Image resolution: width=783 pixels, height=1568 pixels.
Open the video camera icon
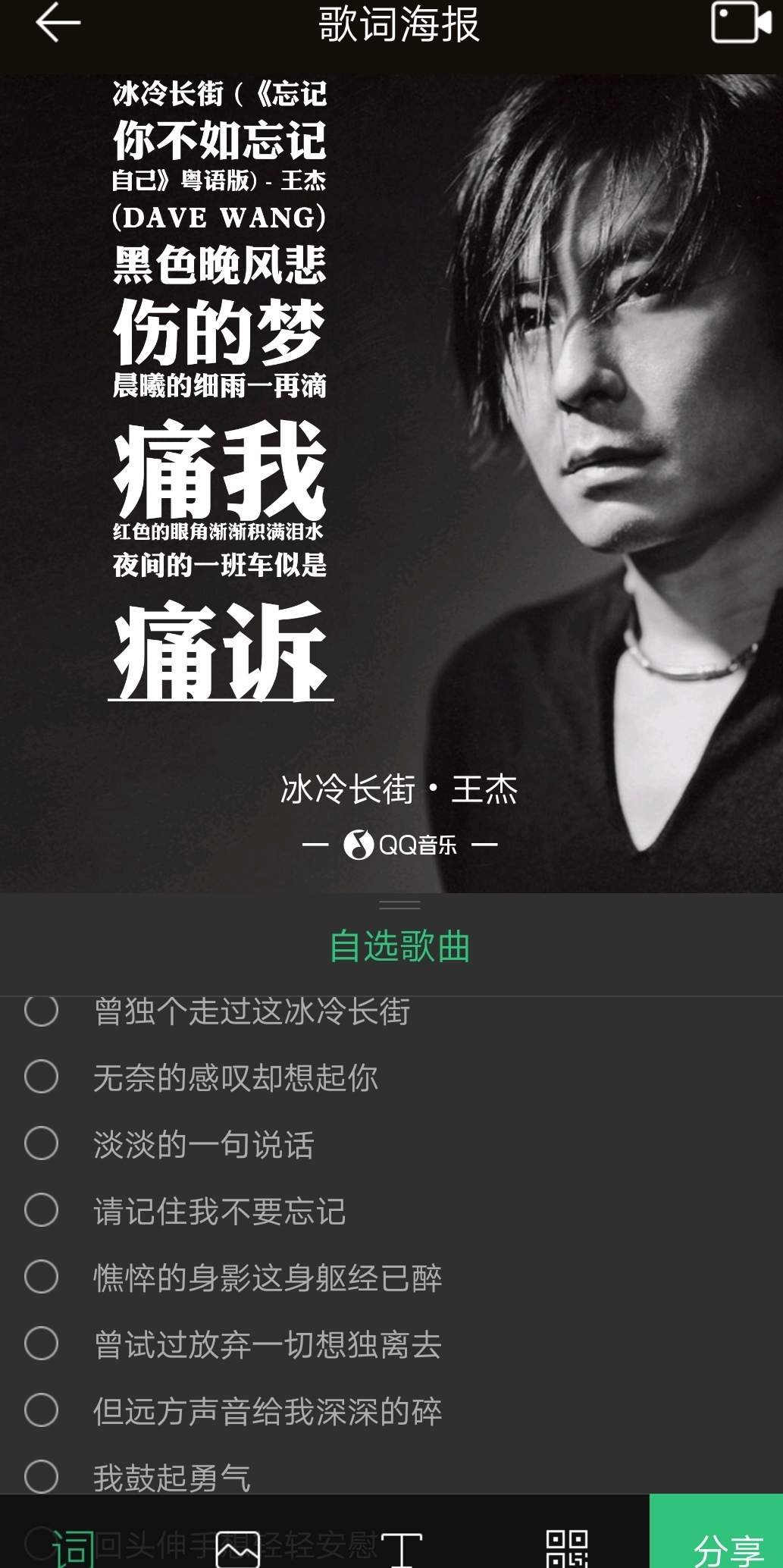[x=740, y=24]
